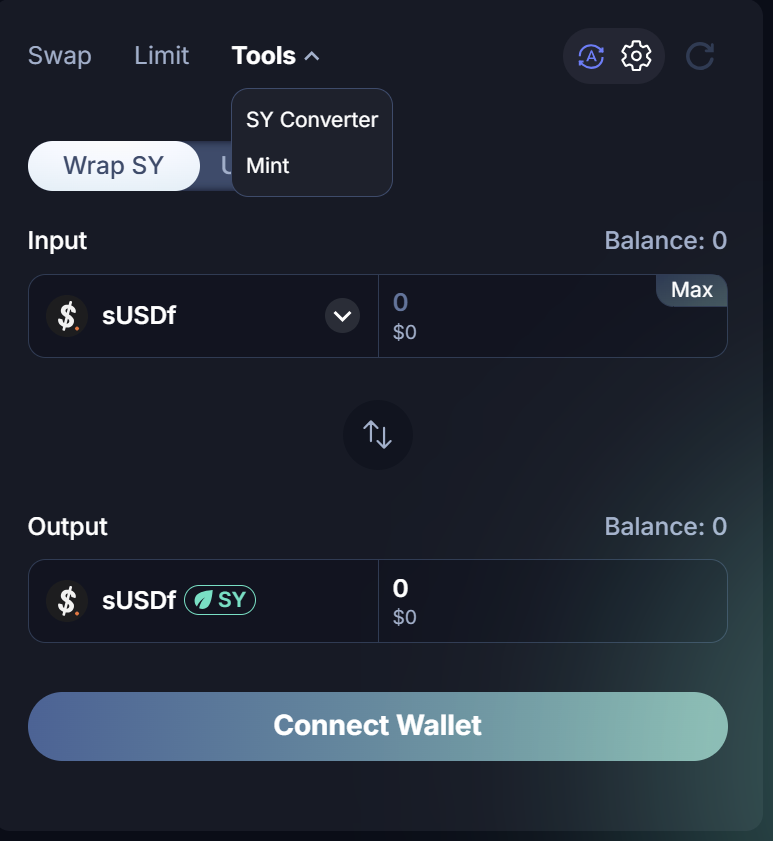Switch to the Limit tab
Image resolution: width=773 pixels, height=841 pixels.
click(x=161, y=56)
